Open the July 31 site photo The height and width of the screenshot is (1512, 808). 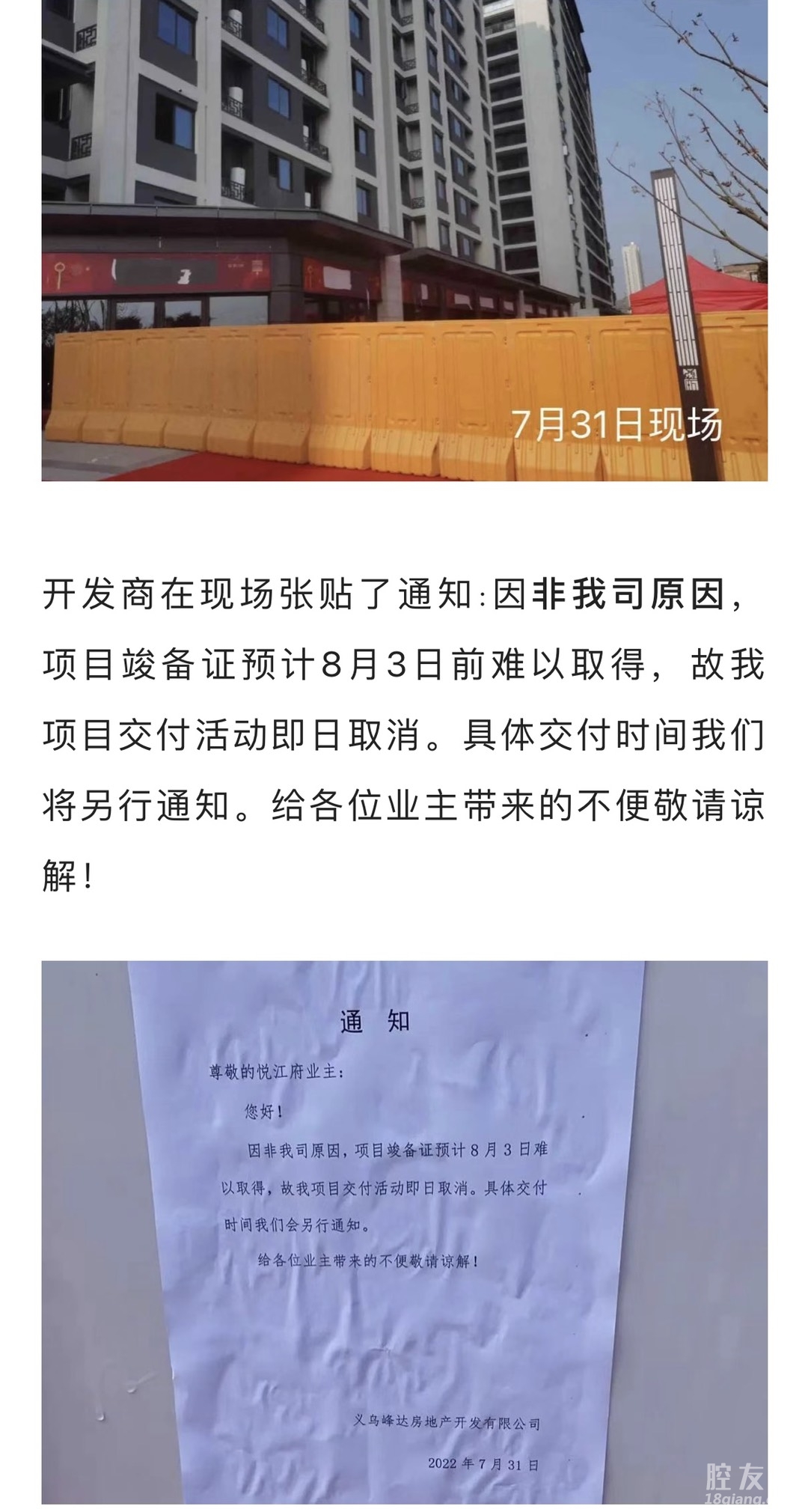[404, 240]
